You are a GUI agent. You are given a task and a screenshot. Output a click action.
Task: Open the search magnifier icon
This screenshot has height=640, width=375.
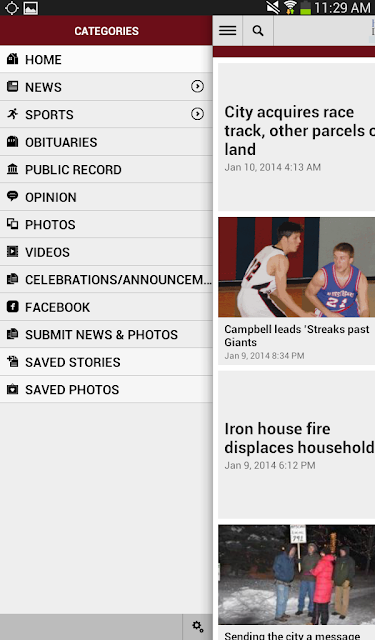258,31
